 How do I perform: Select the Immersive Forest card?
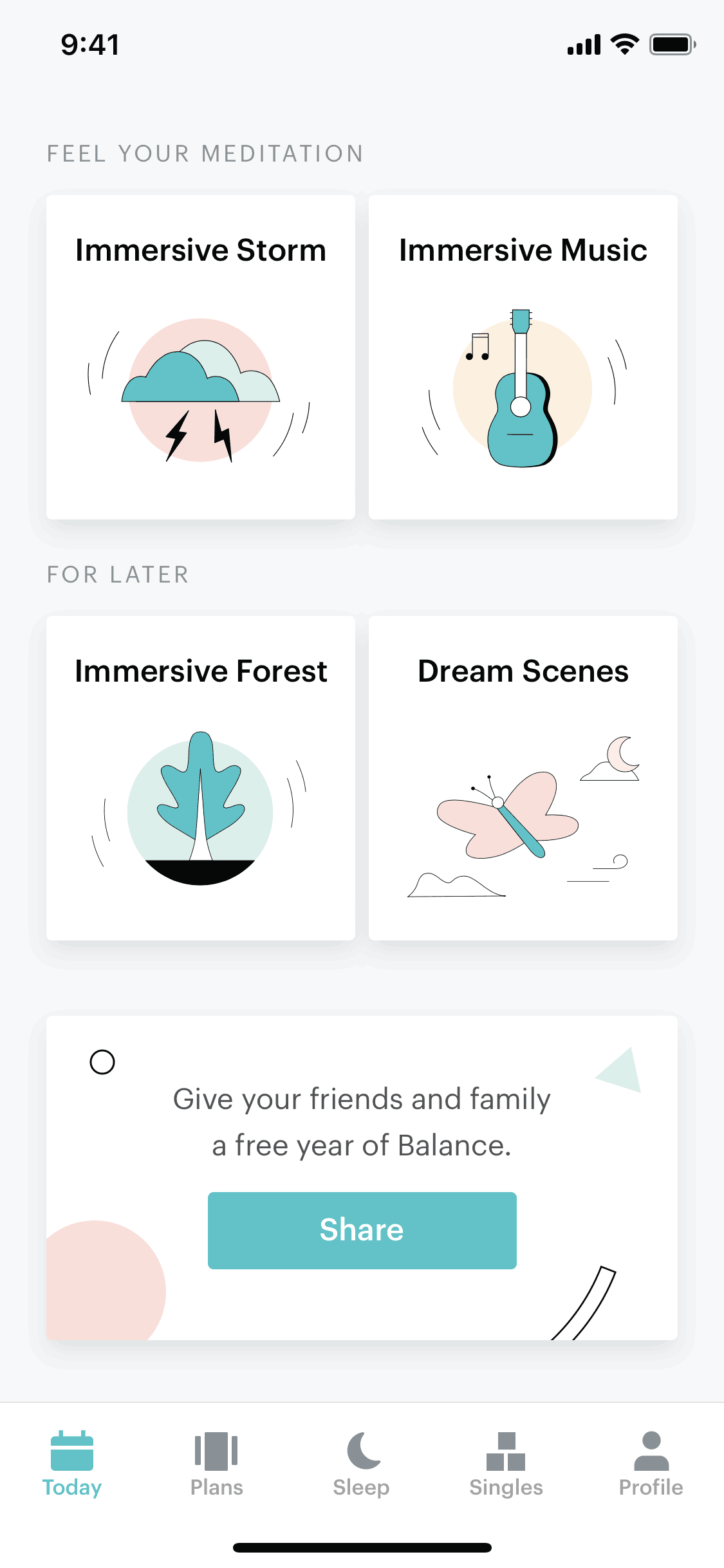201,778
